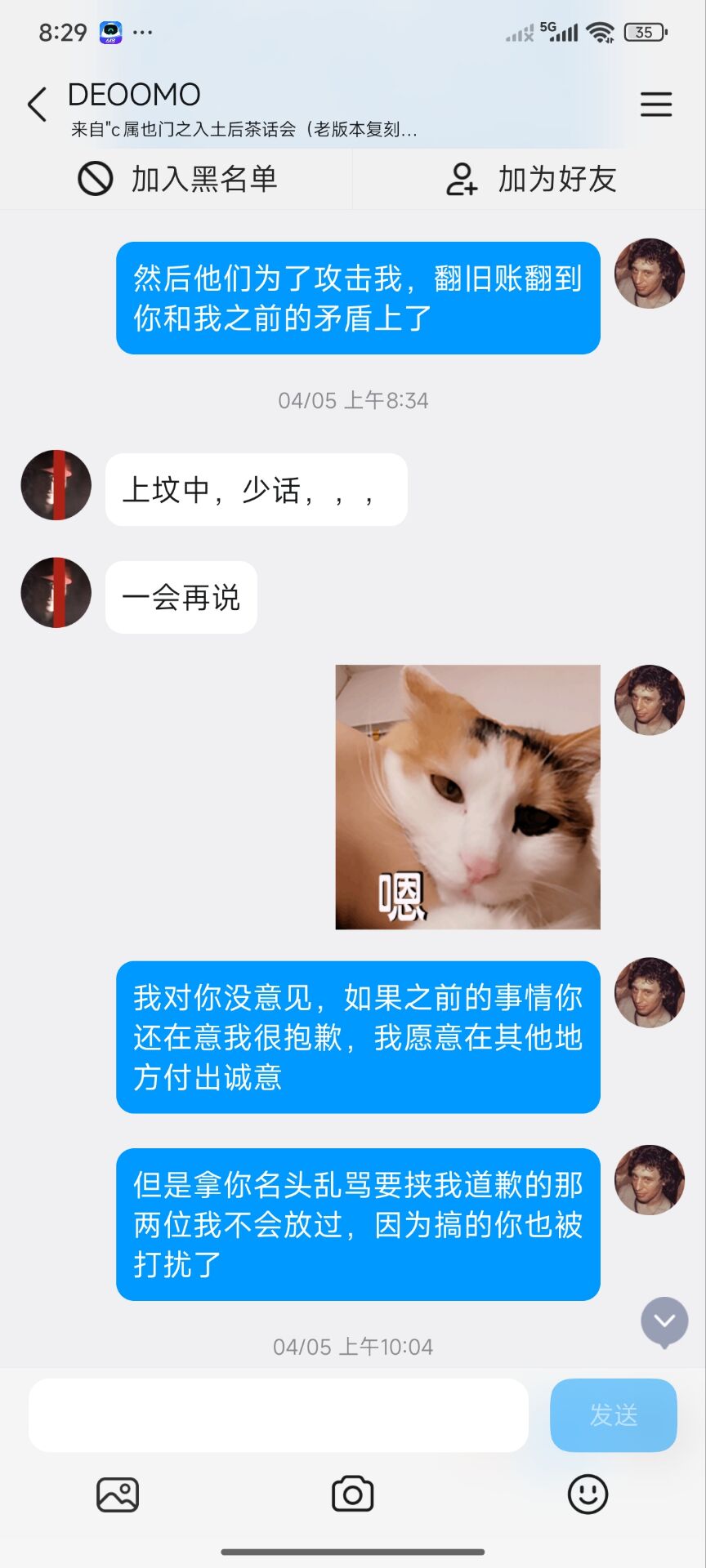Jump to the latest messages arrow

(664, 1322)
